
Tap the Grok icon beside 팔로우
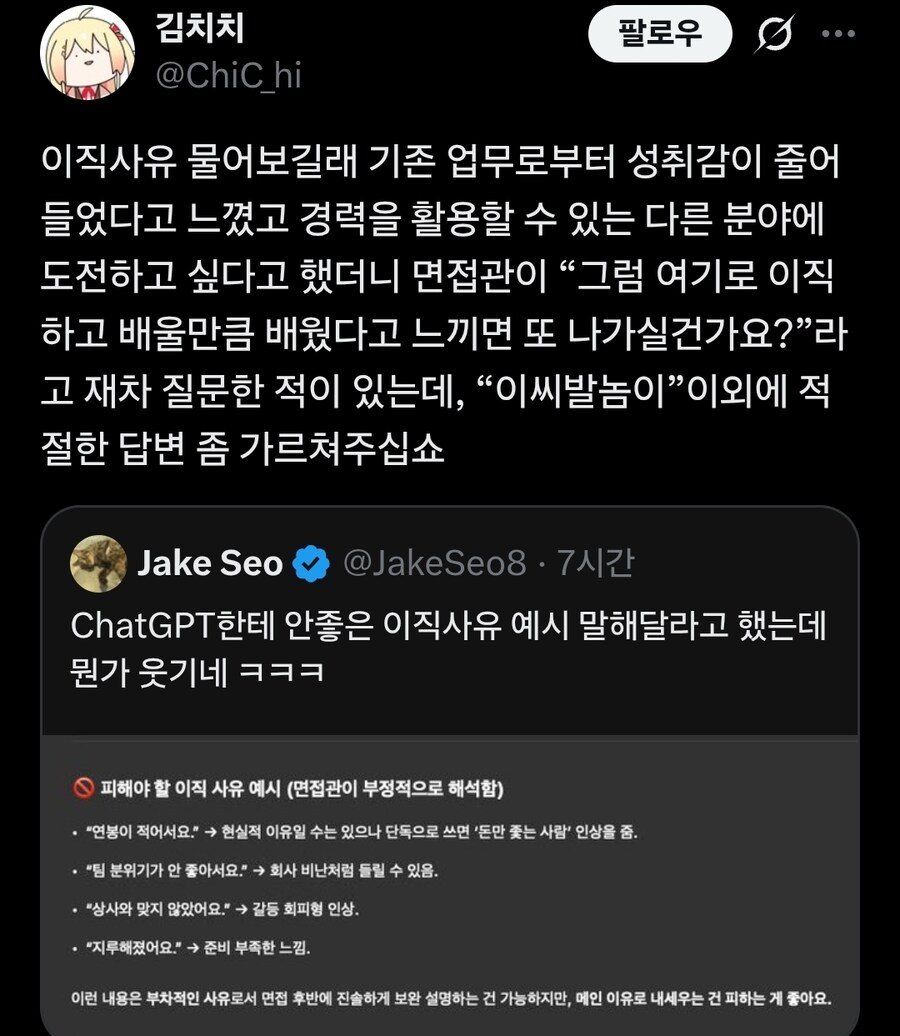point(775,37)
